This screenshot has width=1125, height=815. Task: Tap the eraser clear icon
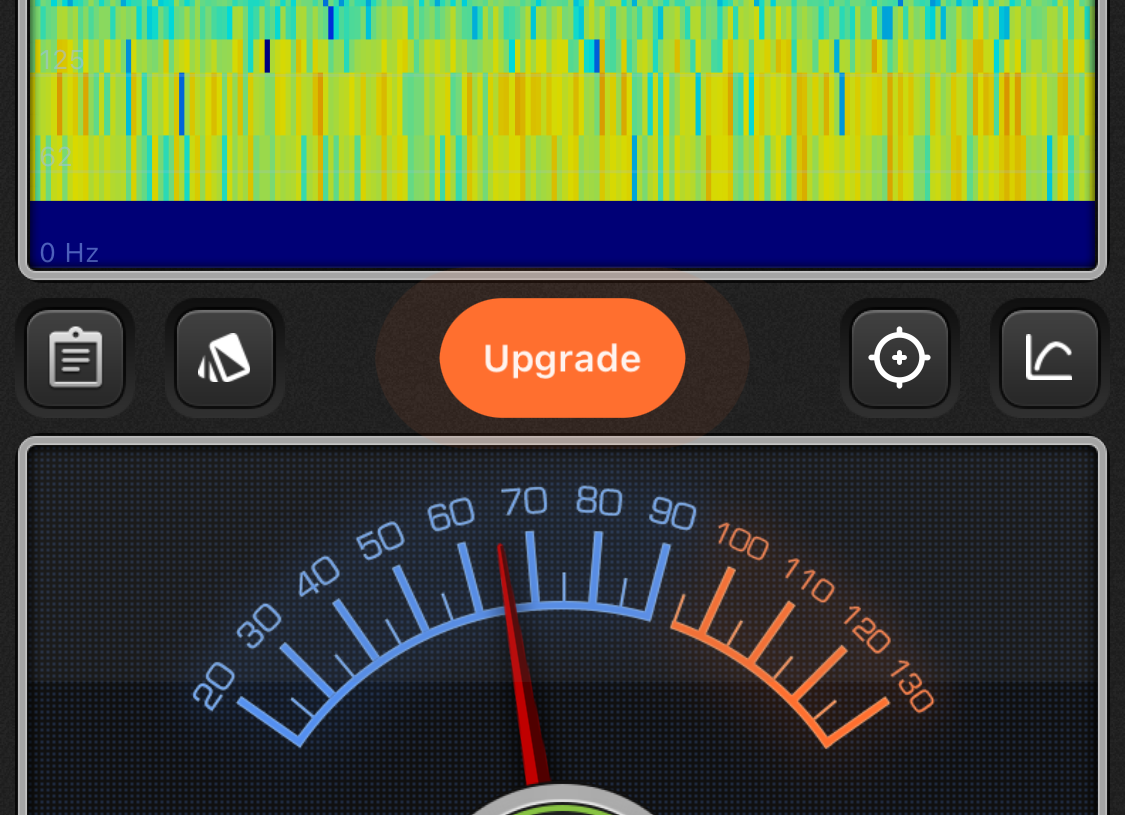[225, 358]
